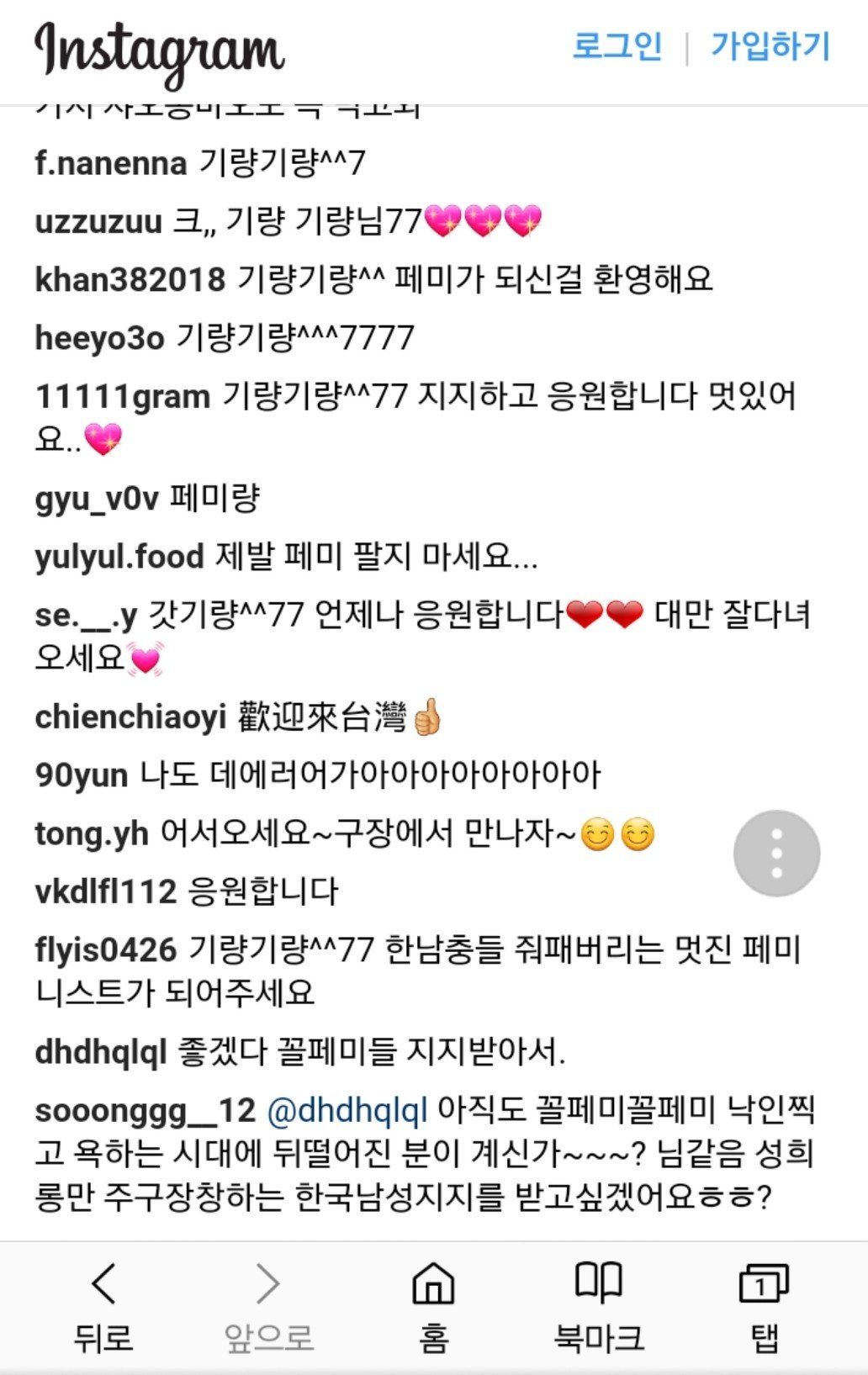This screenshot has height=1375, width=868.
Task: View khan382018's profile
Action: click(x=130, y=280)
